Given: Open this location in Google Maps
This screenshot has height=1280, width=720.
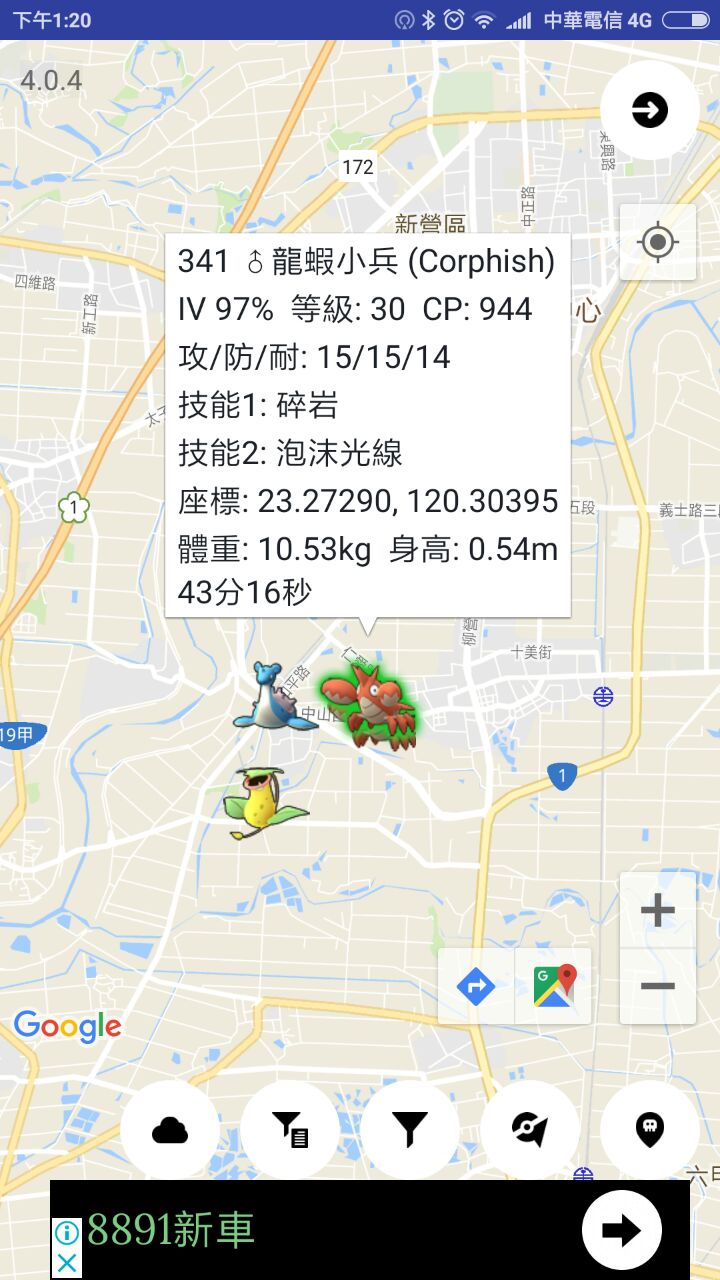Looking at the screenshot, I should (x=554, y=987).
